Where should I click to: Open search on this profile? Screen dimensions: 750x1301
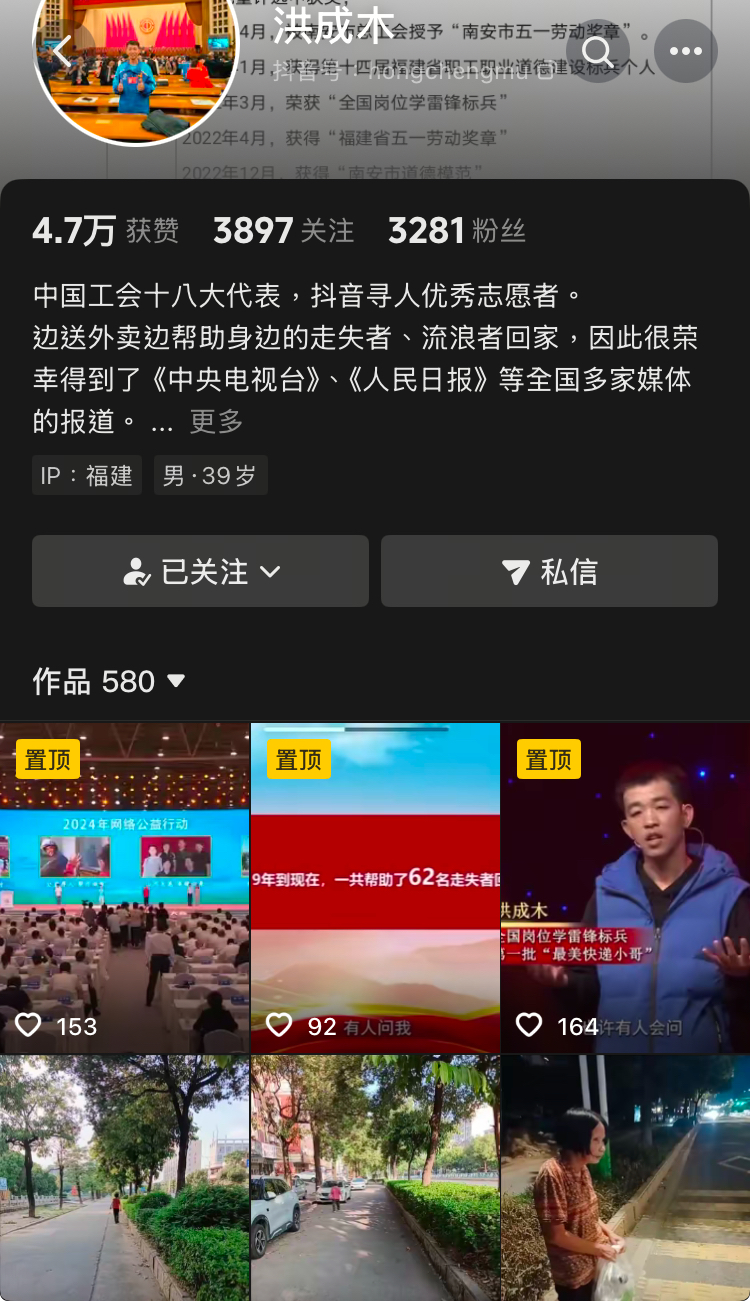[x=597, y=51]
